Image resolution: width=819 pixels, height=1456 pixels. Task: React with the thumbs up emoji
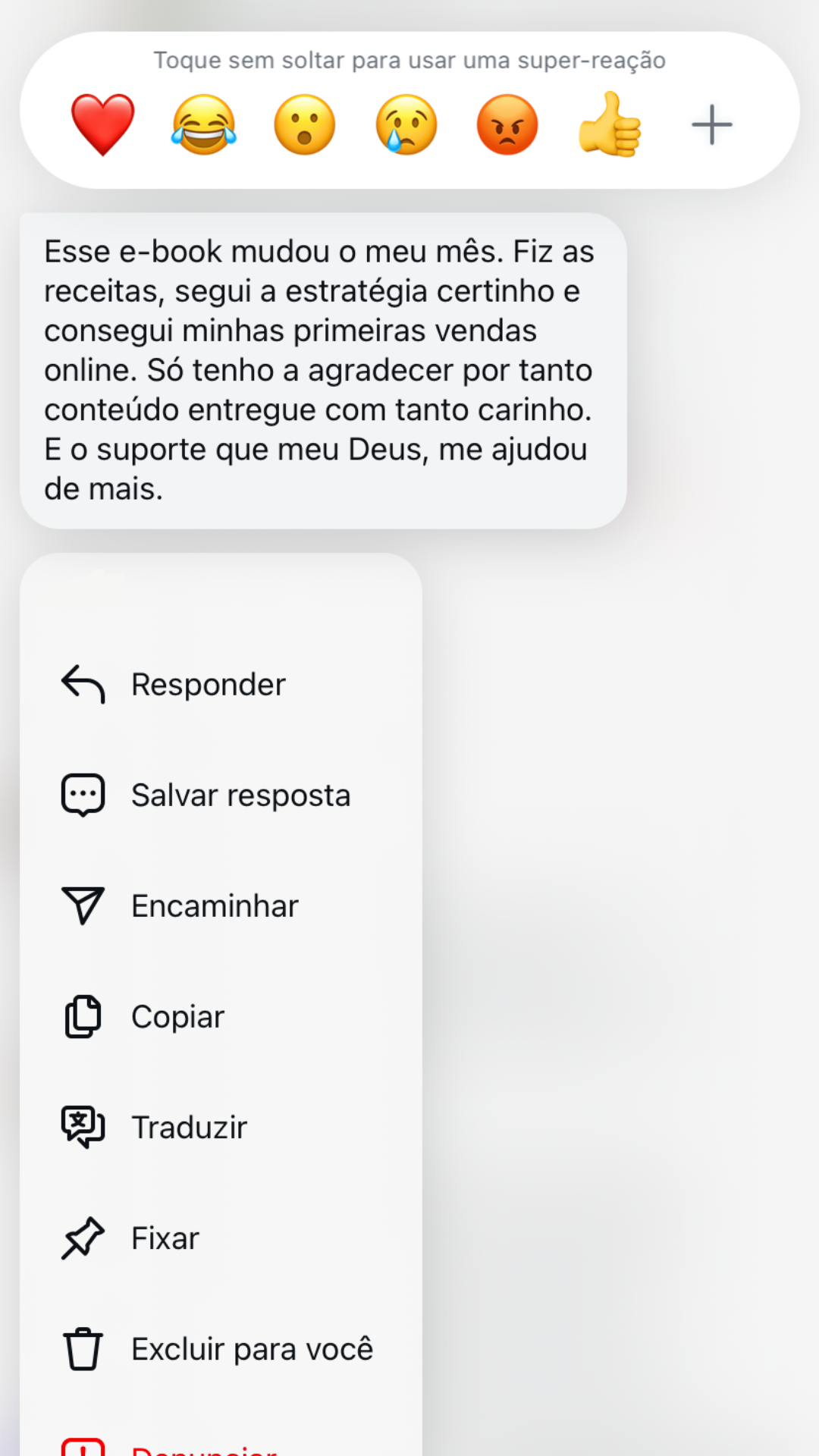pyautogui.click(x=610, y=125)
